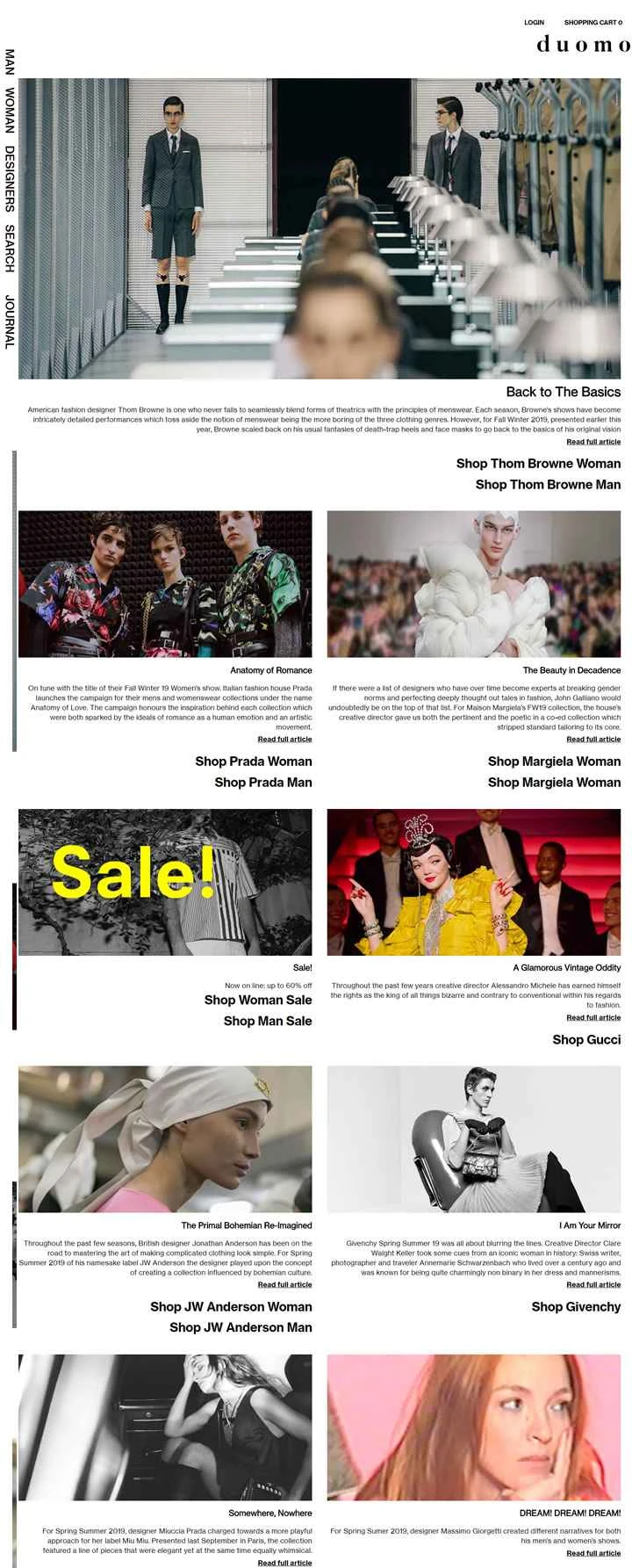
Task: Shop Thom Browne Woman
Action: pyautogui.click(x=538, y=464)
